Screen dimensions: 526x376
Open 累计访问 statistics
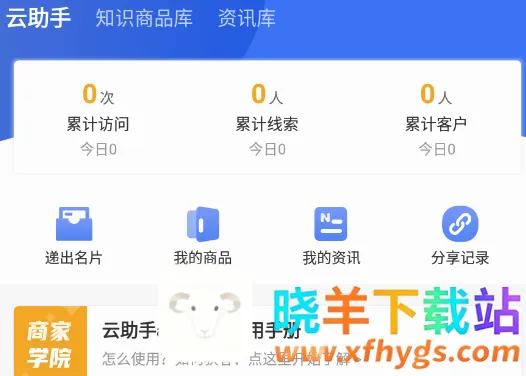[x=98, y=119]
